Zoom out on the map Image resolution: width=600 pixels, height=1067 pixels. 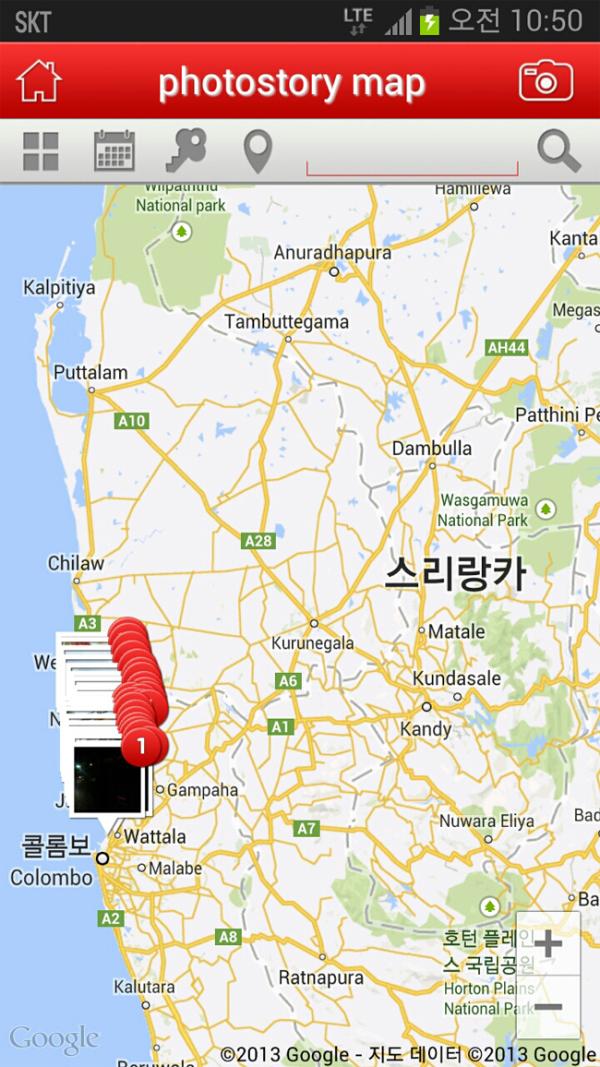(x=548, y=1007)
